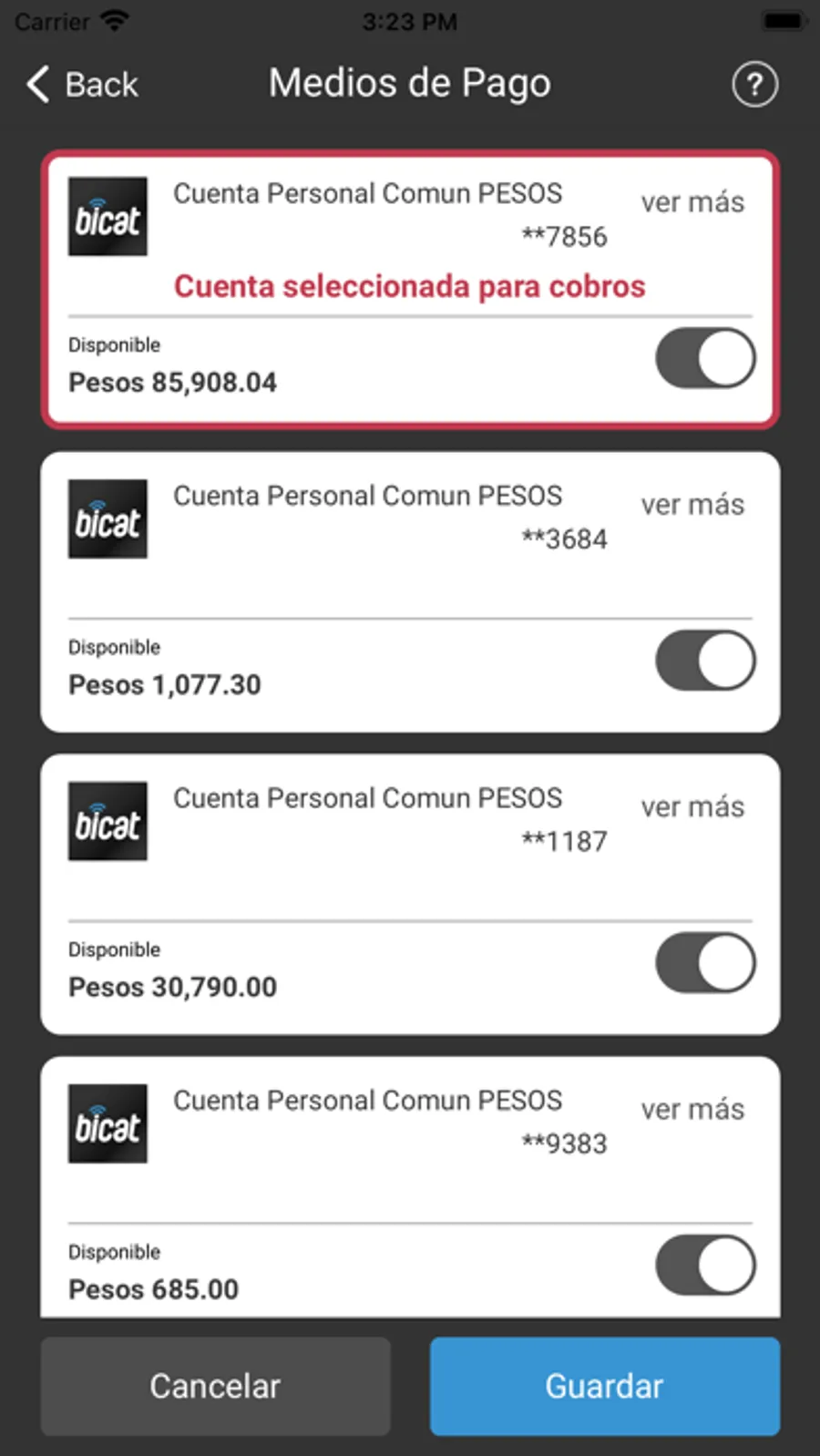Expand 'ver más' on account **1187
This screenshot has width=820, height=1456.
pos(692,807)
